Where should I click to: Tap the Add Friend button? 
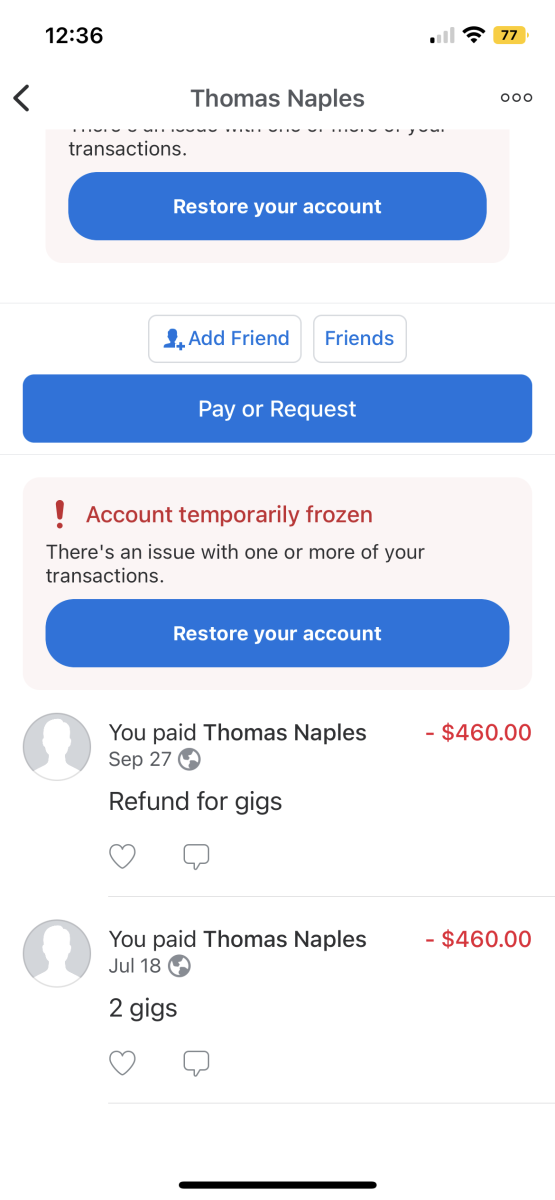pos(225,339)
